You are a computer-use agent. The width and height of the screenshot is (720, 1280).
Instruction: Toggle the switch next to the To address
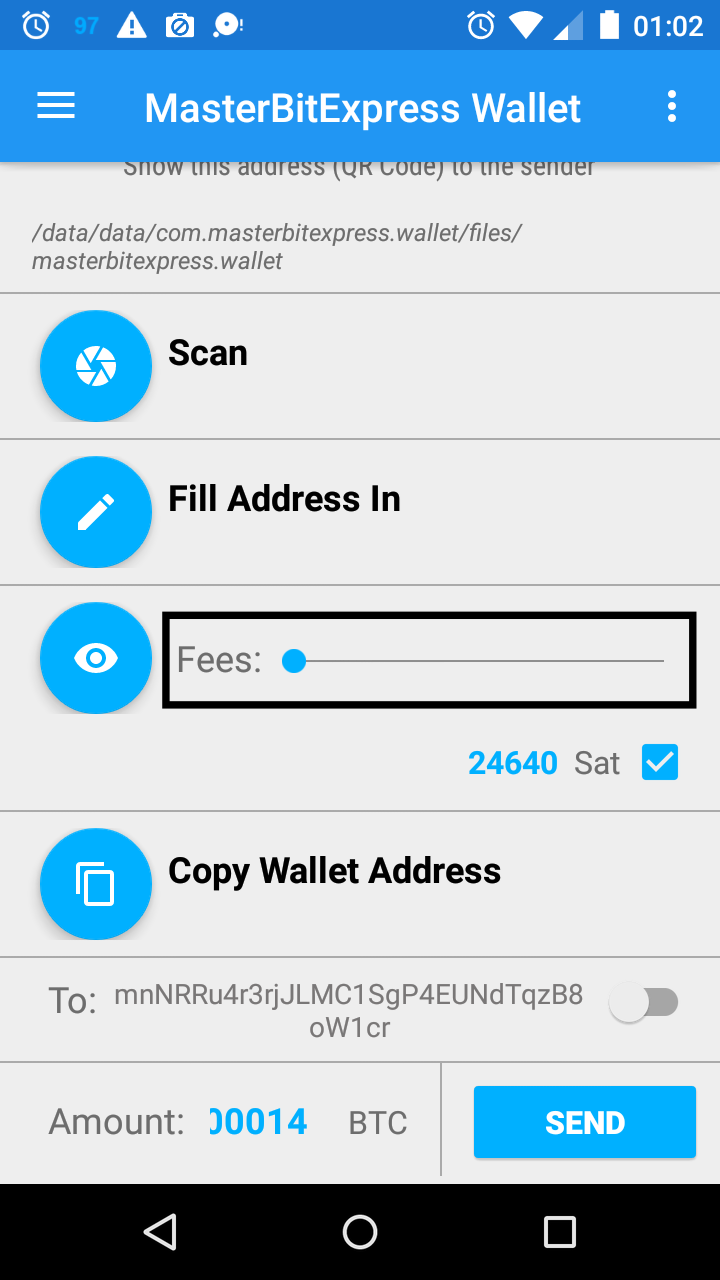click(644, 1002)
